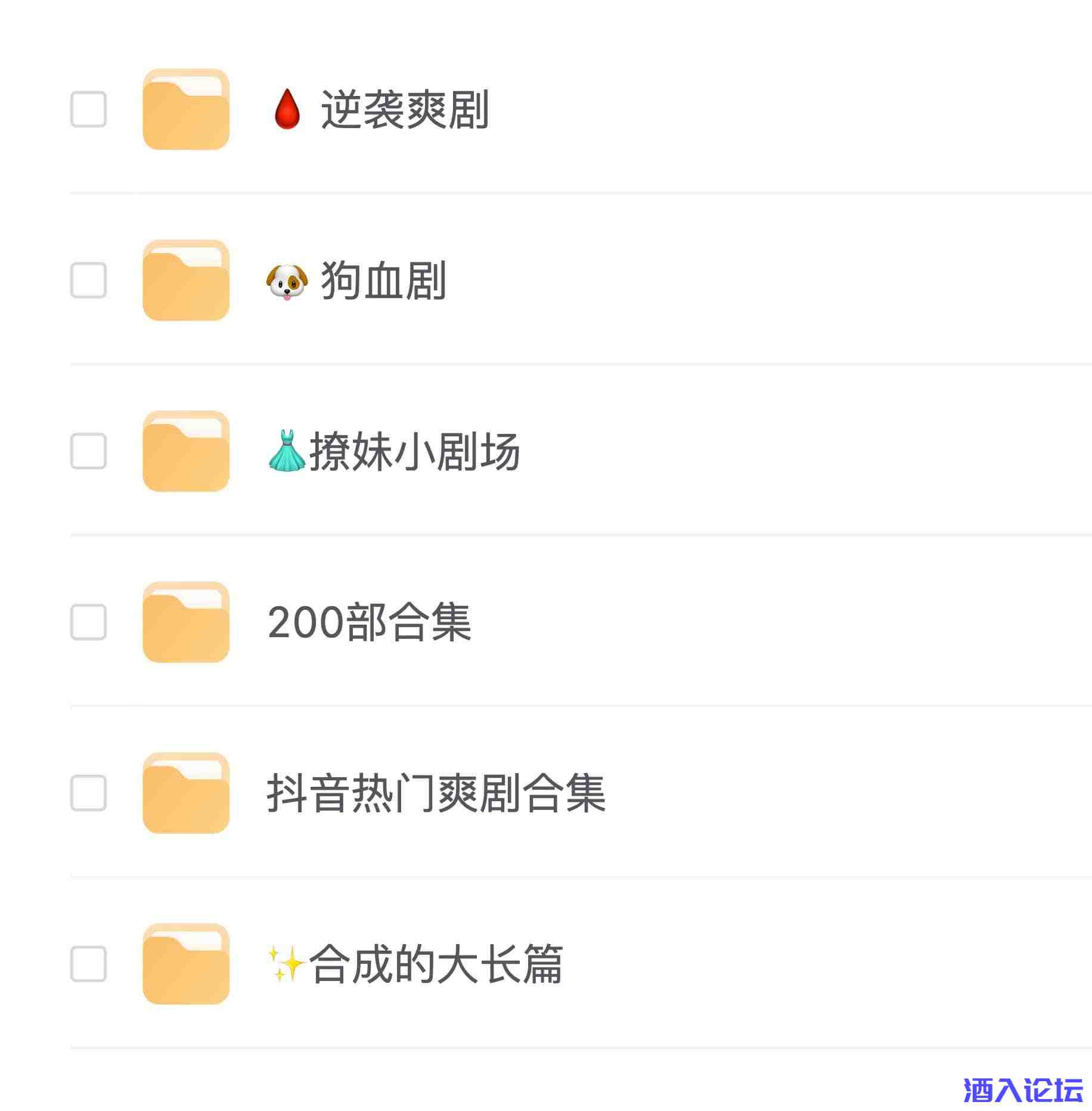Open the 200部合集 folder

point(369,622)
